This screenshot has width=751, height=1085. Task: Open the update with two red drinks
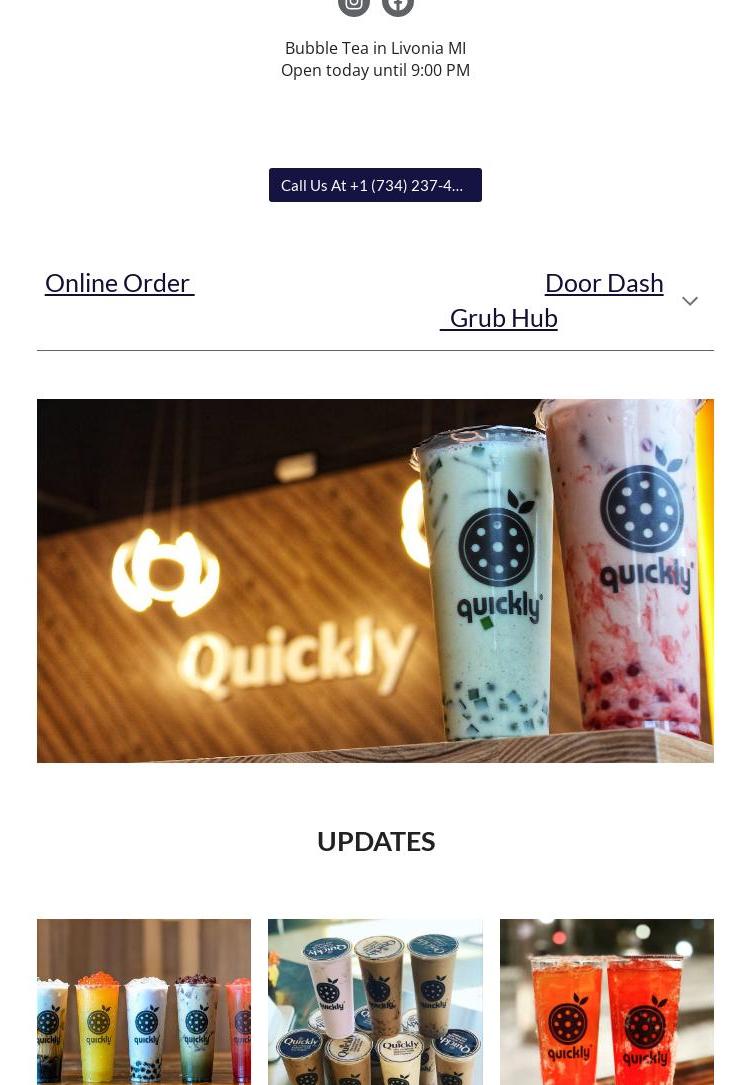(x=606, y=1002)
